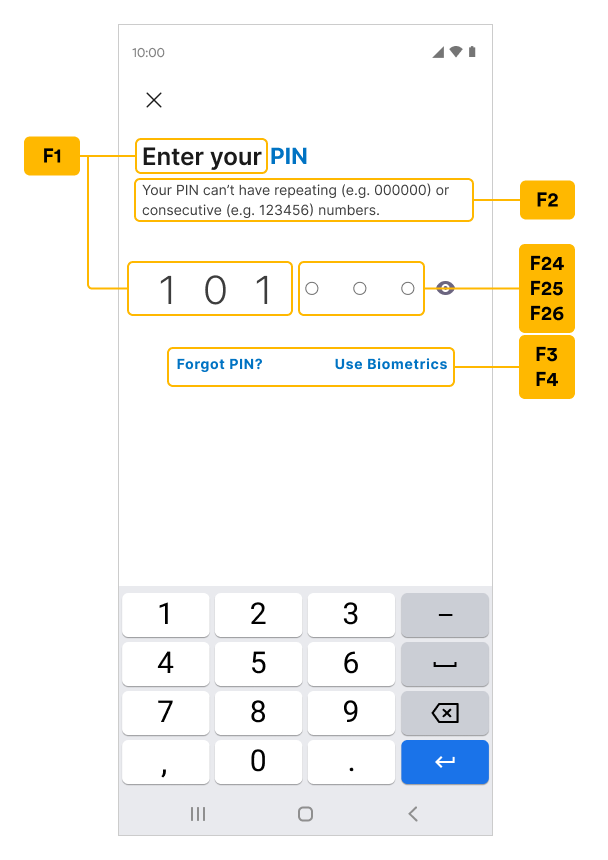Close the PIN entry screen
Viewport: 608px width, 860px height.
click(x=154, y=99)
